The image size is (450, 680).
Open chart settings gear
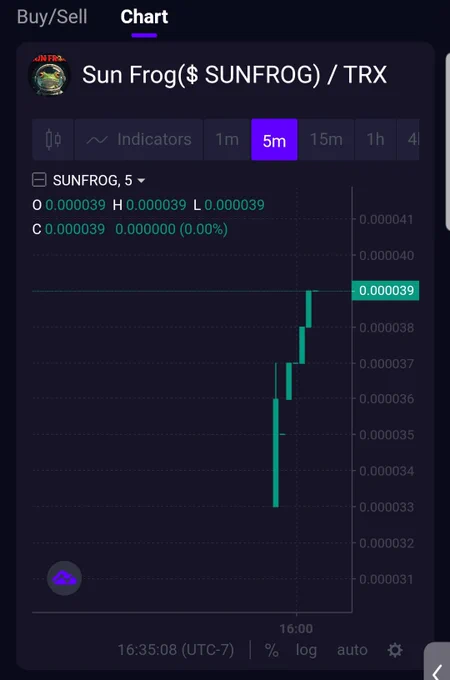395,650
